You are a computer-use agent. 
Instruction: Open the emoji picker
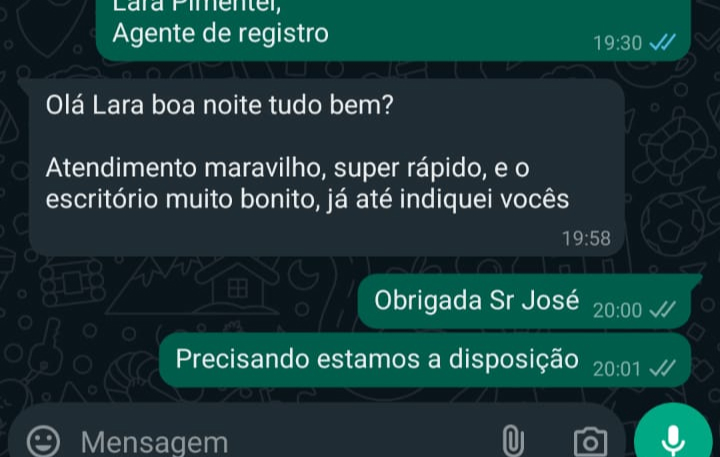point(41,441)
